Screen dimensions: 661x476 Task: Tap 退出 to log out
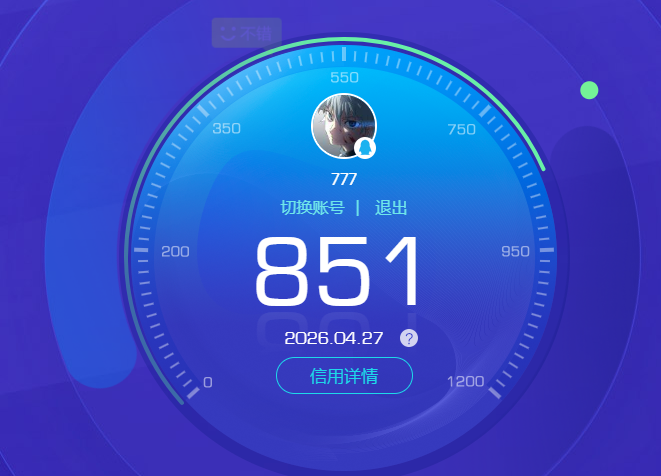[x=391, y=208]
